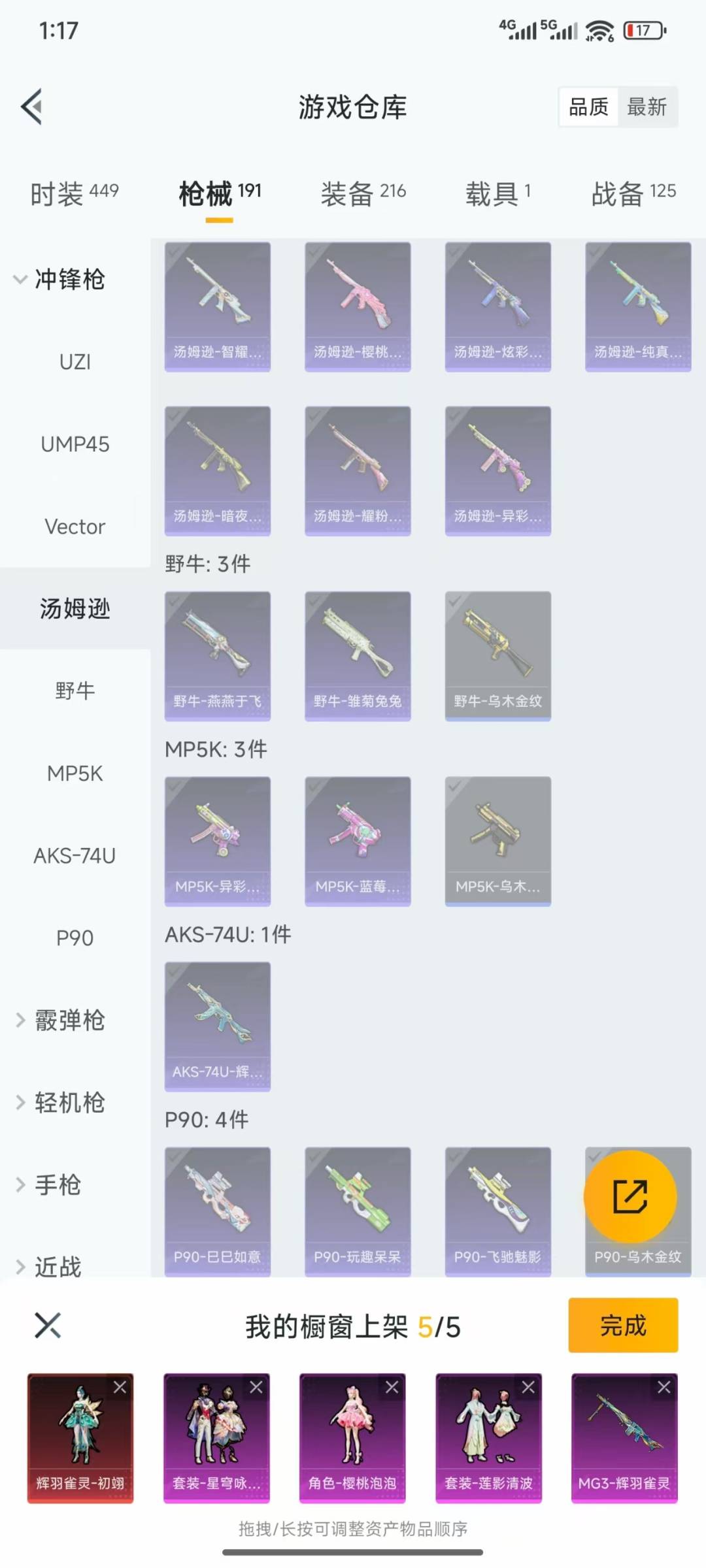Pick the P90-玩趣呆呆 skin
This screenshot has width=706, height=1568.
[357, 1211]
